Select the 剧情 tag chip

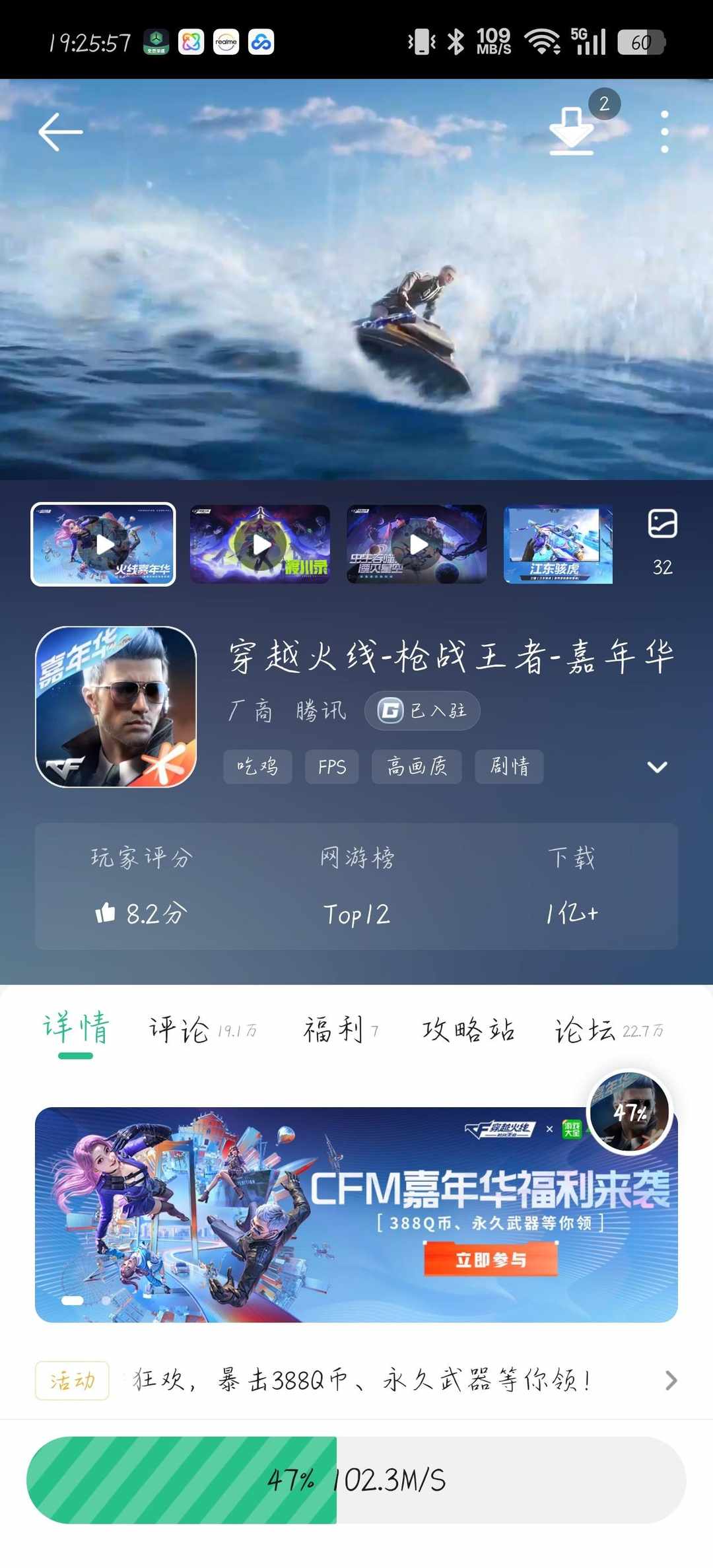[509, 767]
